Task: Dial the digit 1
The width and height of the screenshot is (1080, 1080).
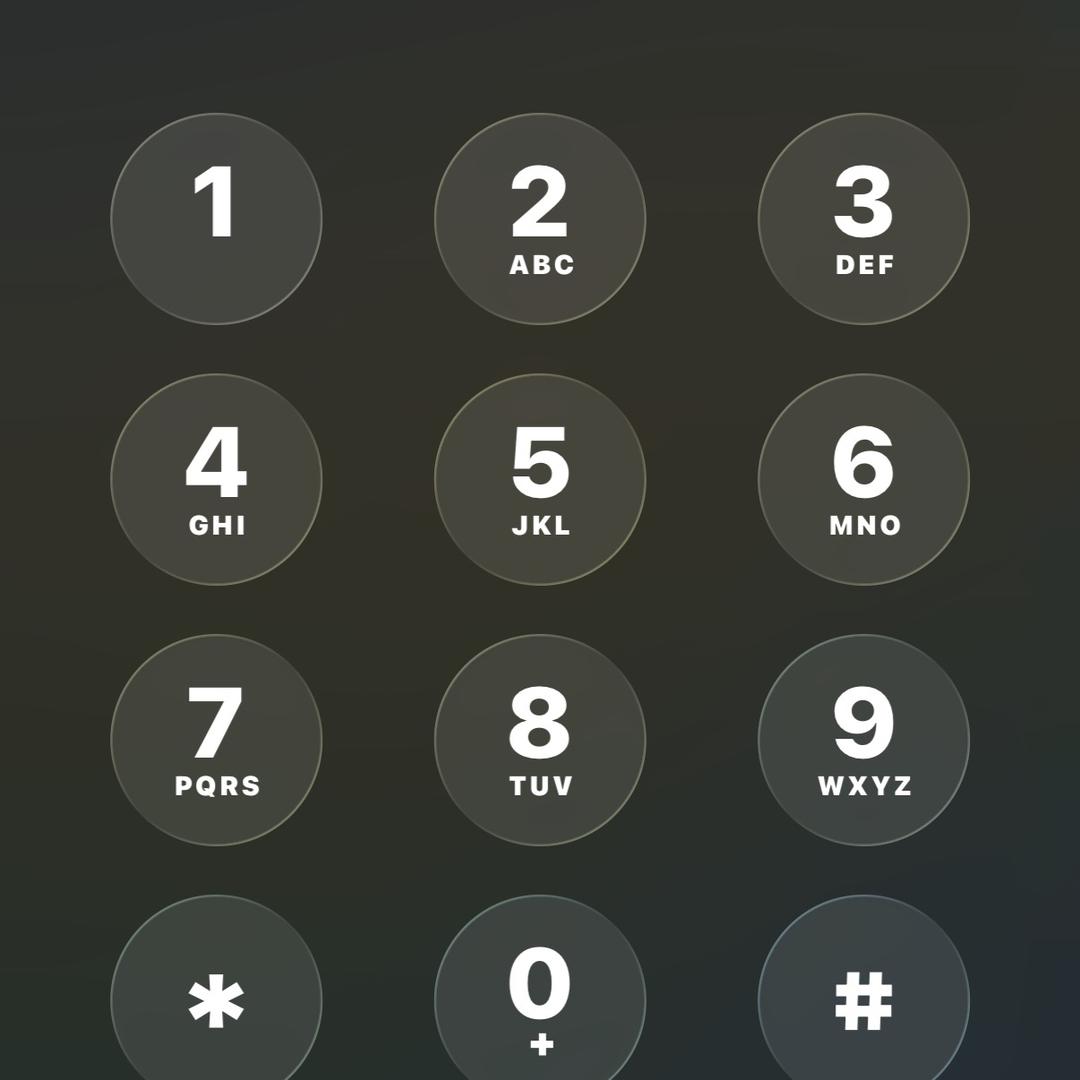Action: click(x=216, y=219)
